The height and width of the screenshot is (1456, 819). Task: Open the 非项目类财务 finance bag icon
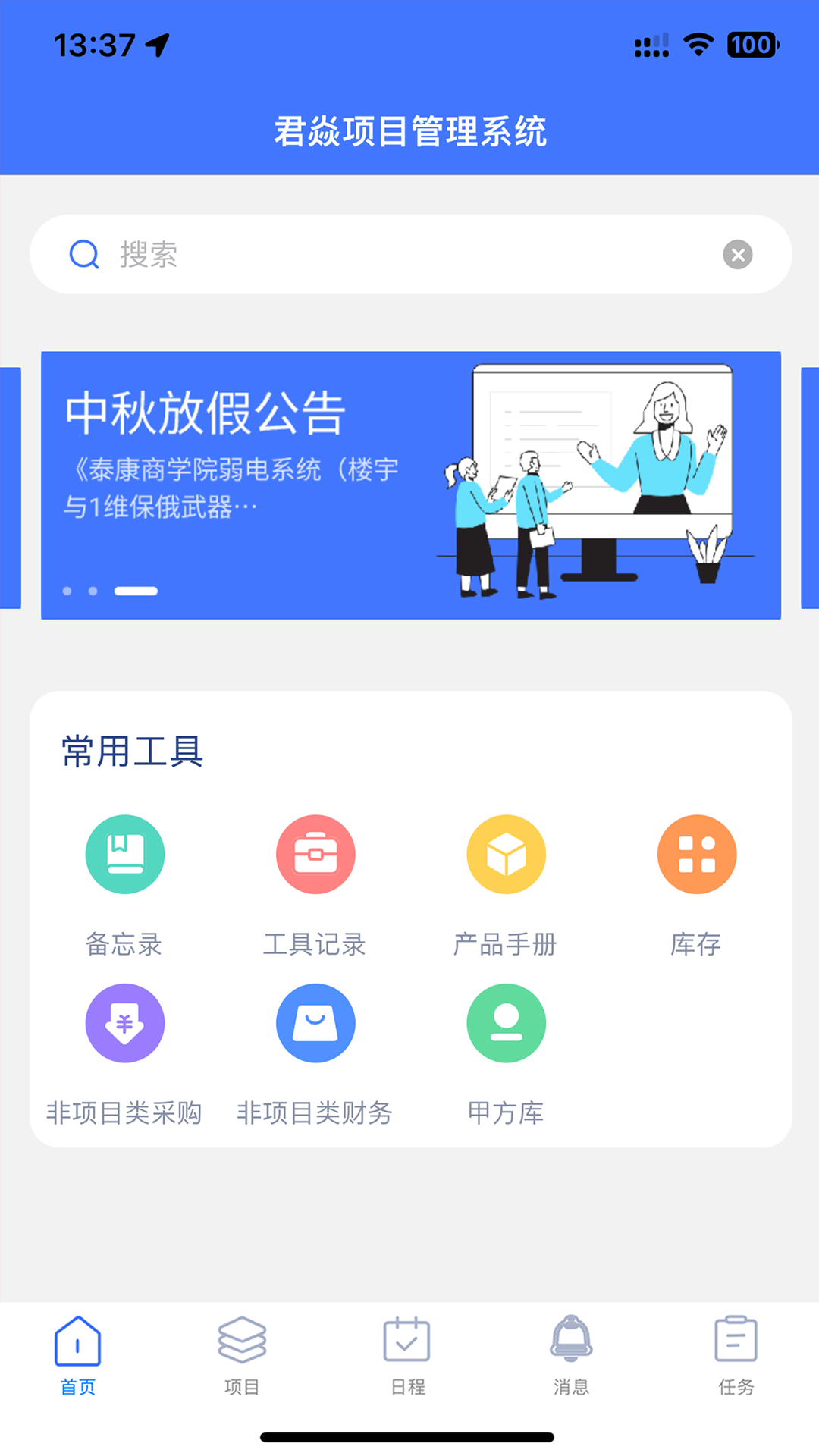(316, 1022)
